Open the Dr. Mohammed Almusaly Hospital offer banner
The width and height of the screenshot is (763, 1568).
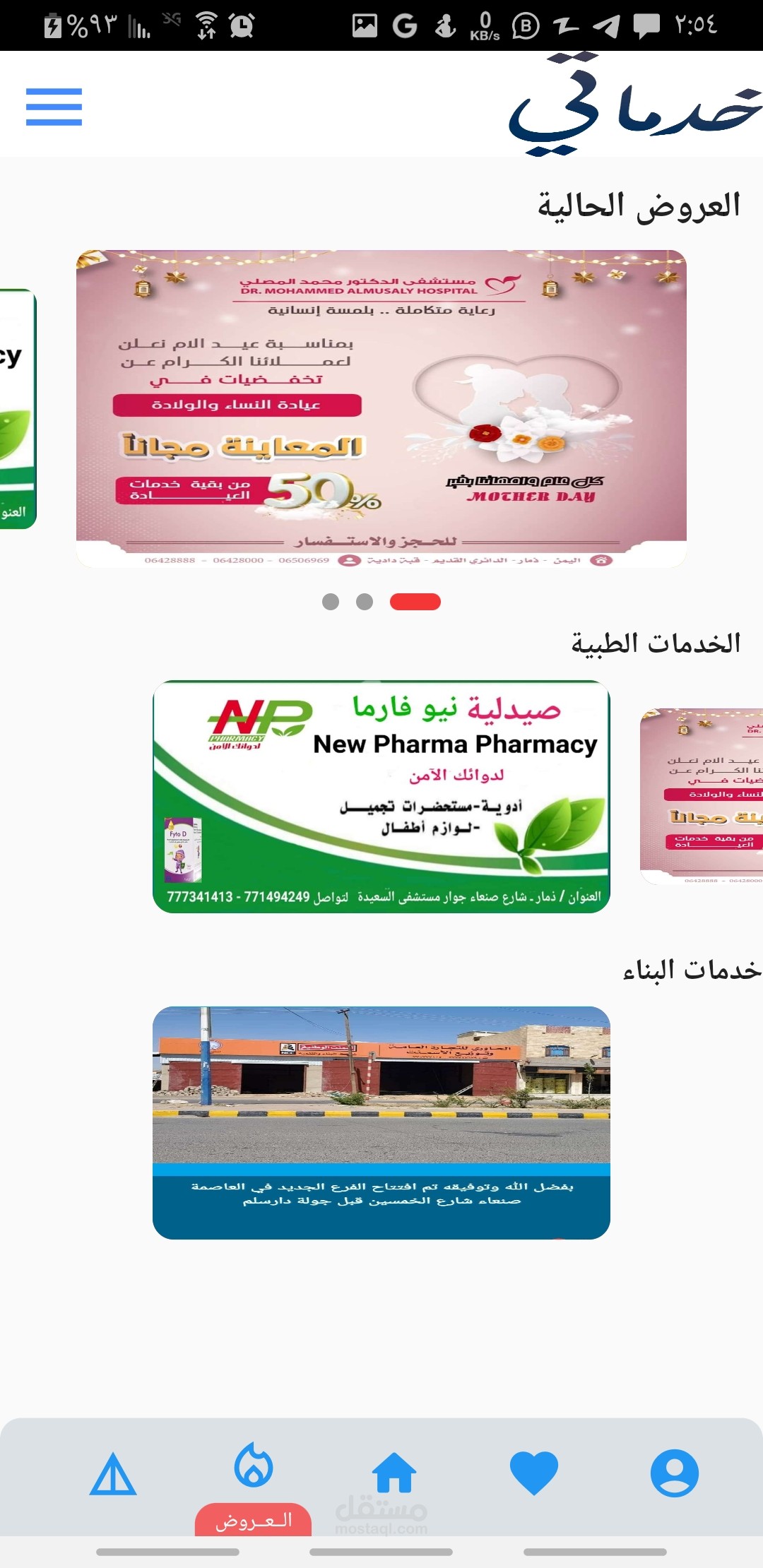[x=381, y=409]
